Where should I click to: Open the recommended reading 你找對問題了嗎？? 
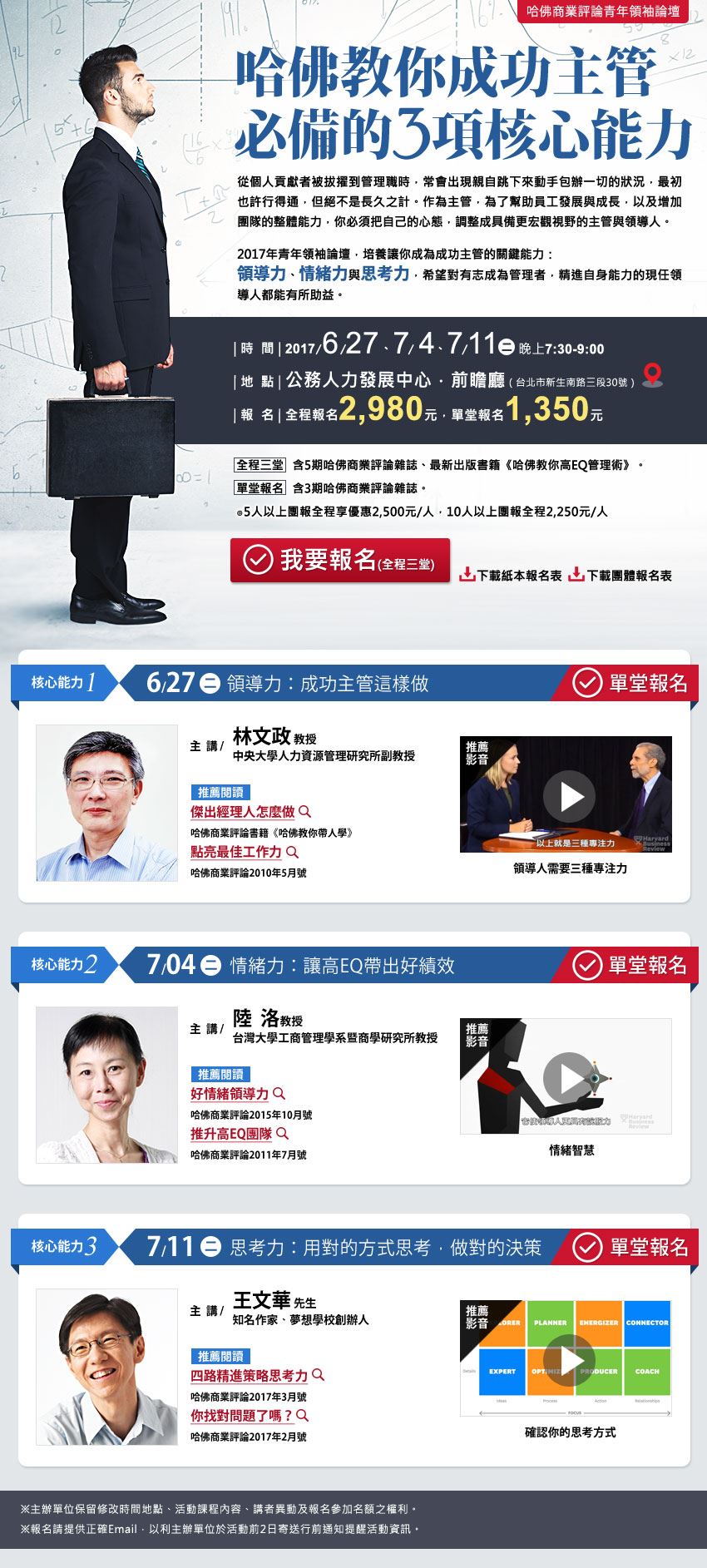250,1415
